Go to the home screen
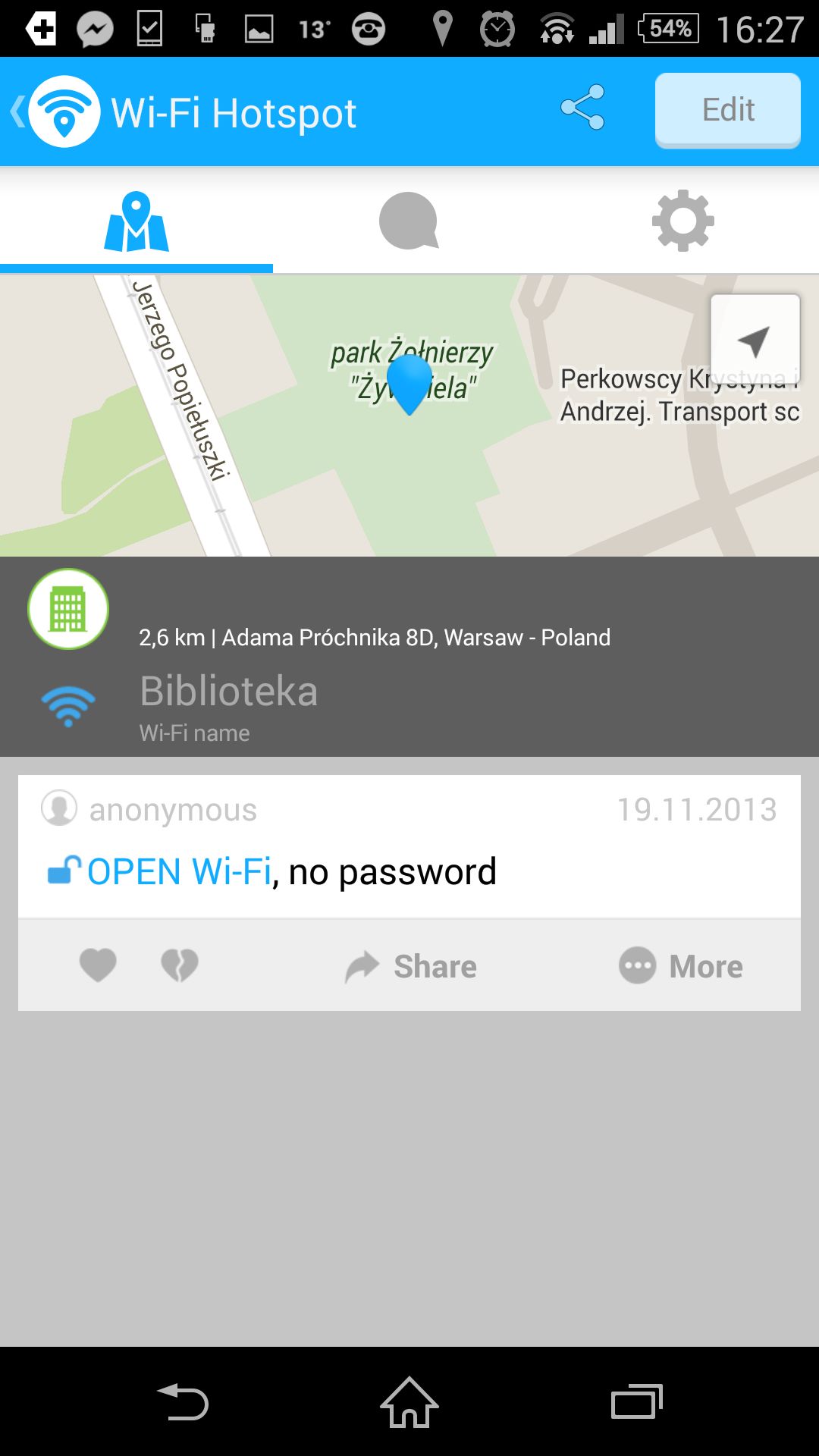Viewport: 819px width, 1456px height. (409, 1401)
